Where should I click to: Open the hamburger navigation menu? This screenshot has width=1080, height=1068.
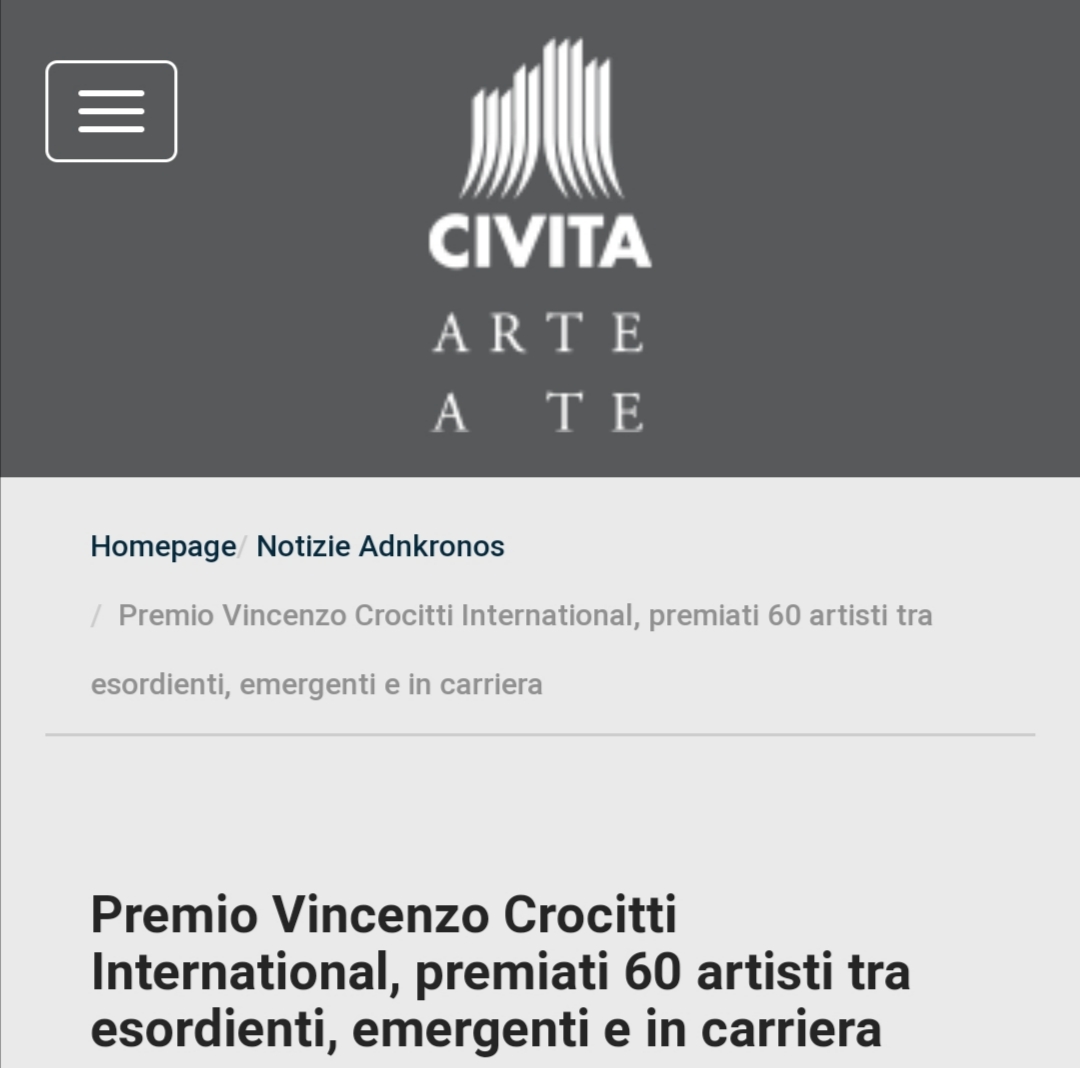coord(111,111)
